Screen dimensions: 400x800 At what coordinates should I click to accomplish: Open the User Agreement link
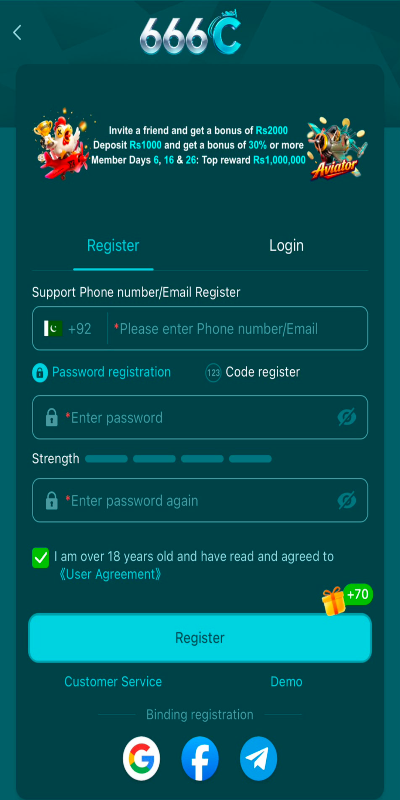click(111, 574)
